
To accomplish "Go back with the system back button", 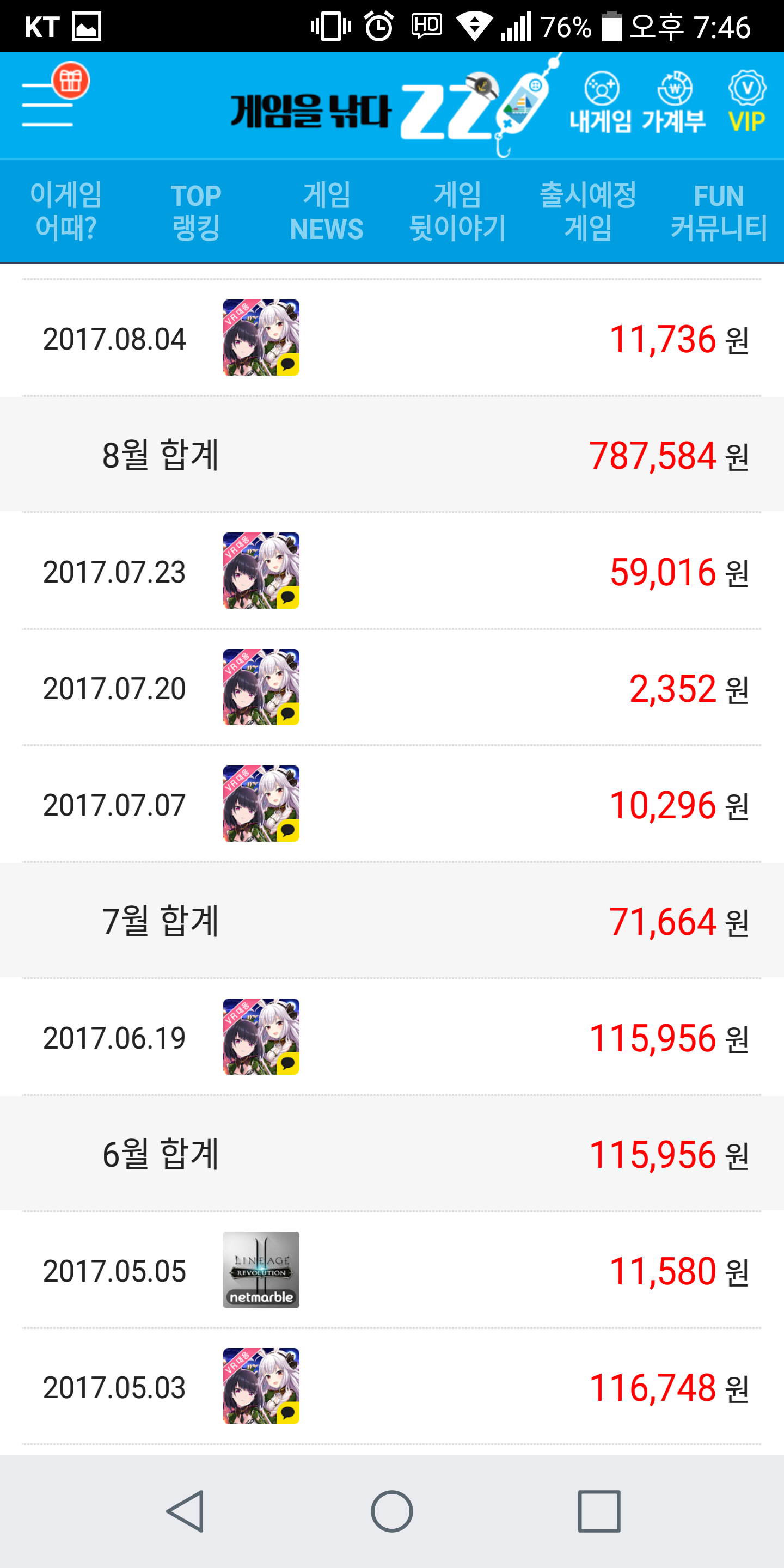I will click(x=185, y=1511).
